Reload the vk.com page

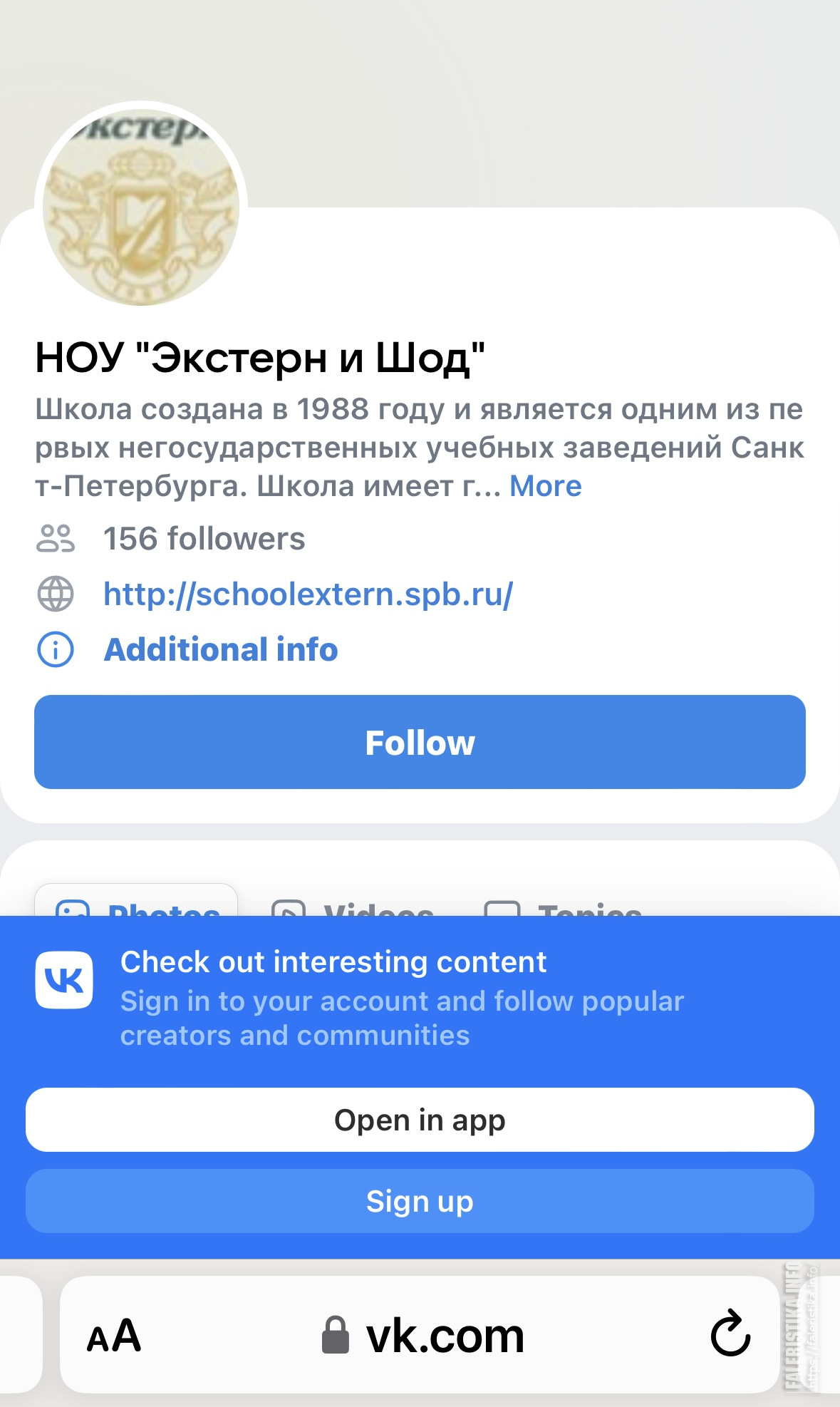730,1333
